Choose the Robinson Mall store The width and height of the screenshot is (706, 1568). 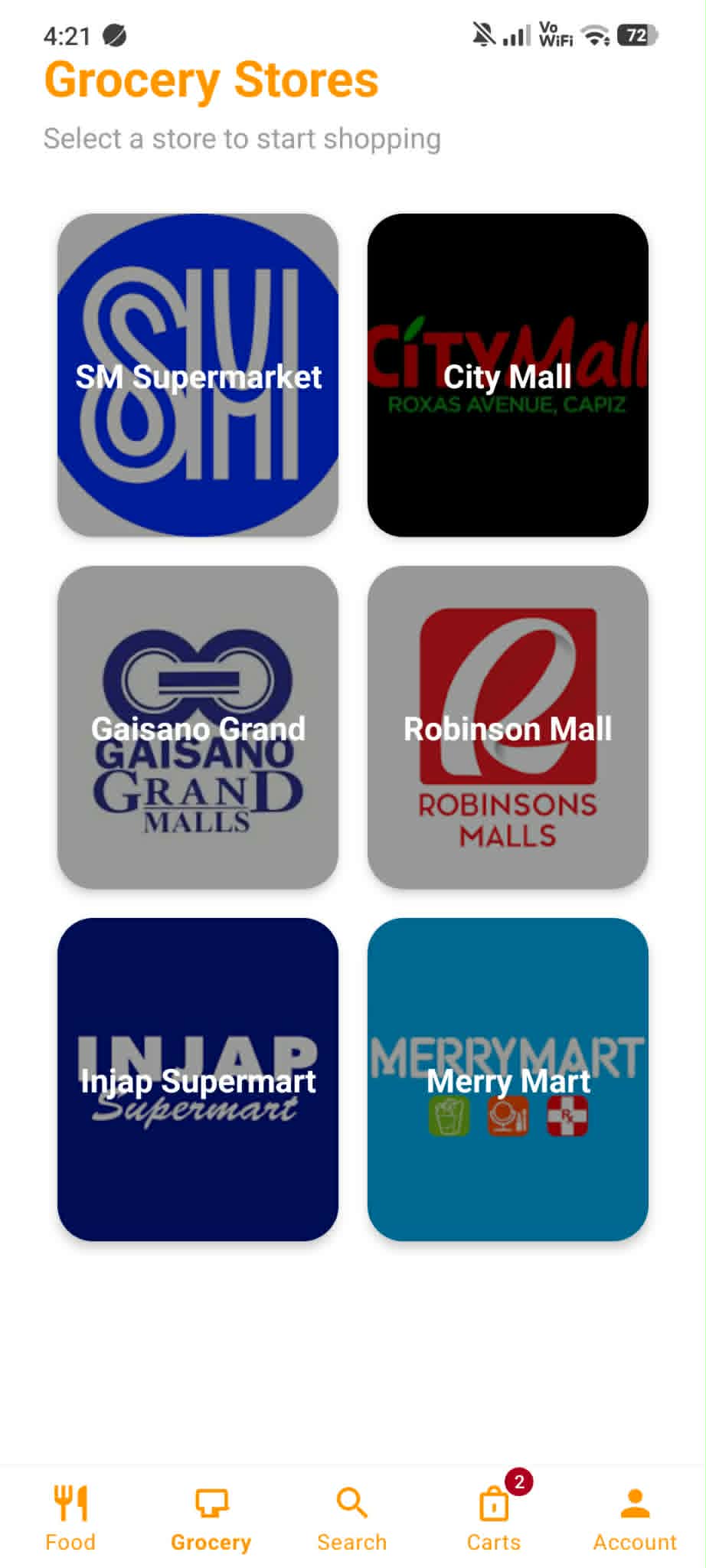508,727
